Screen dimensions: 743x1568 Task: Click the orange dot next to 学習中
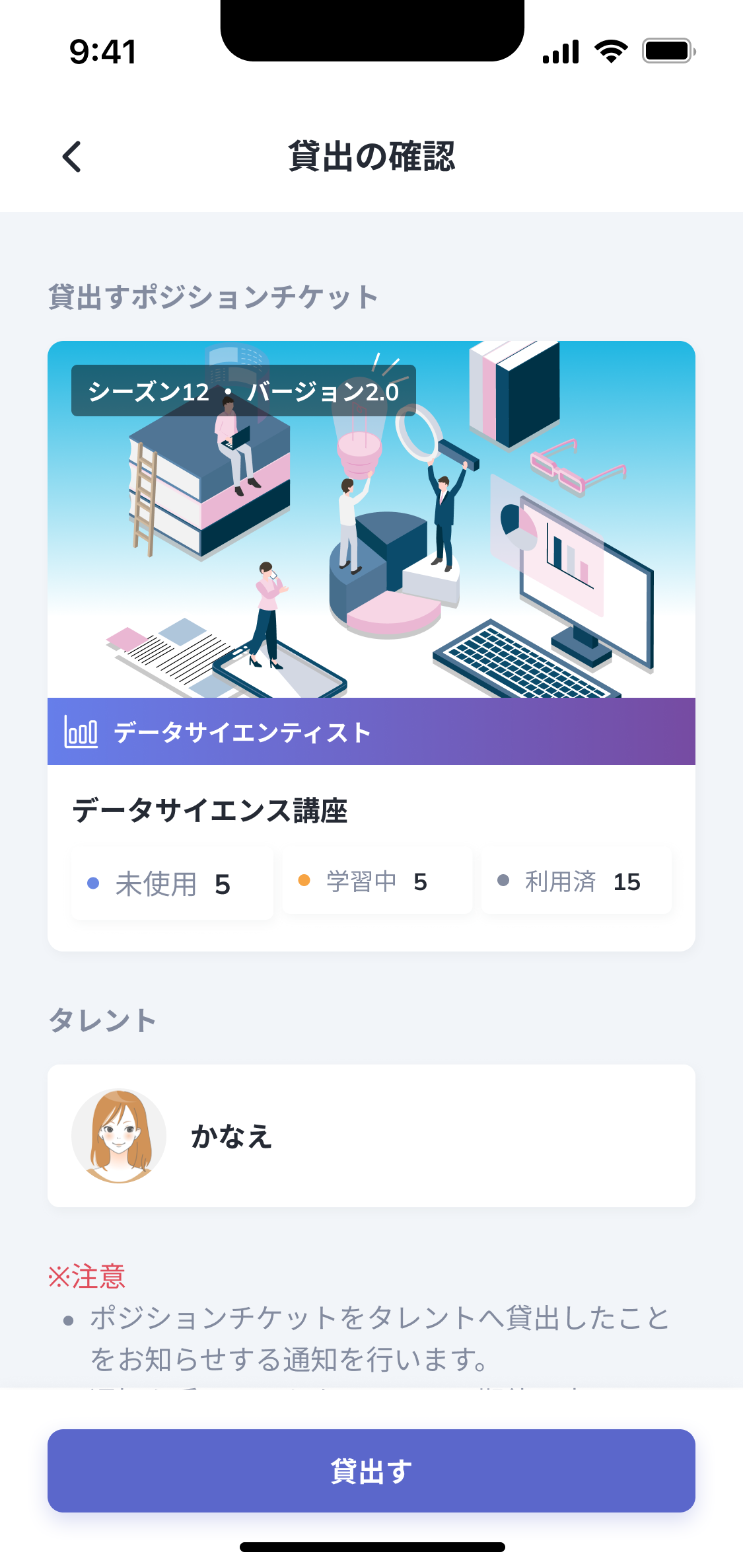tap(302, 880)
